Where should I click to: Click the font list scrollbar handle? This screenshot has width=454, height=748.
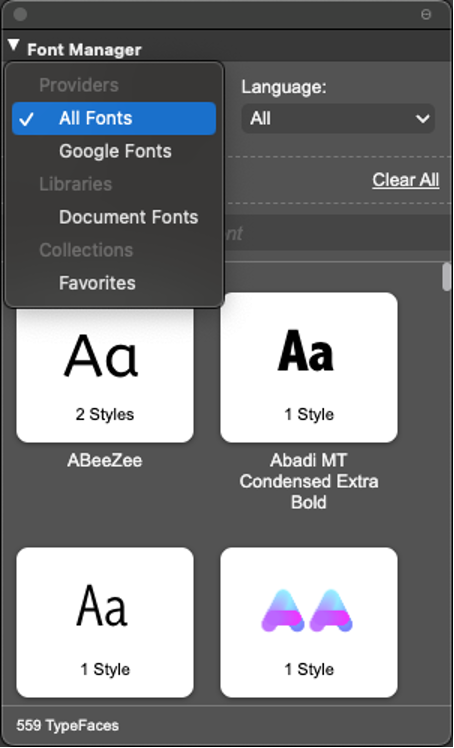point(446,276)
